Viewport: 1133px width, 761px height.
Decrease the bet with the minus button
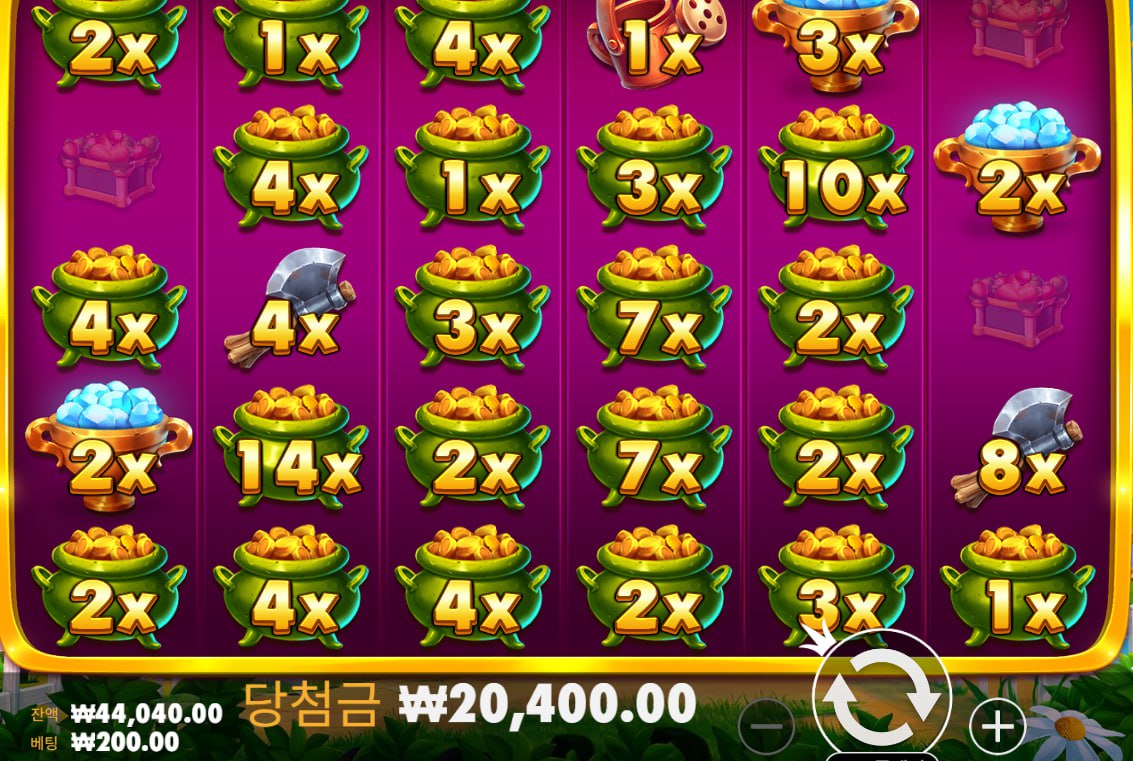[767, 722]
